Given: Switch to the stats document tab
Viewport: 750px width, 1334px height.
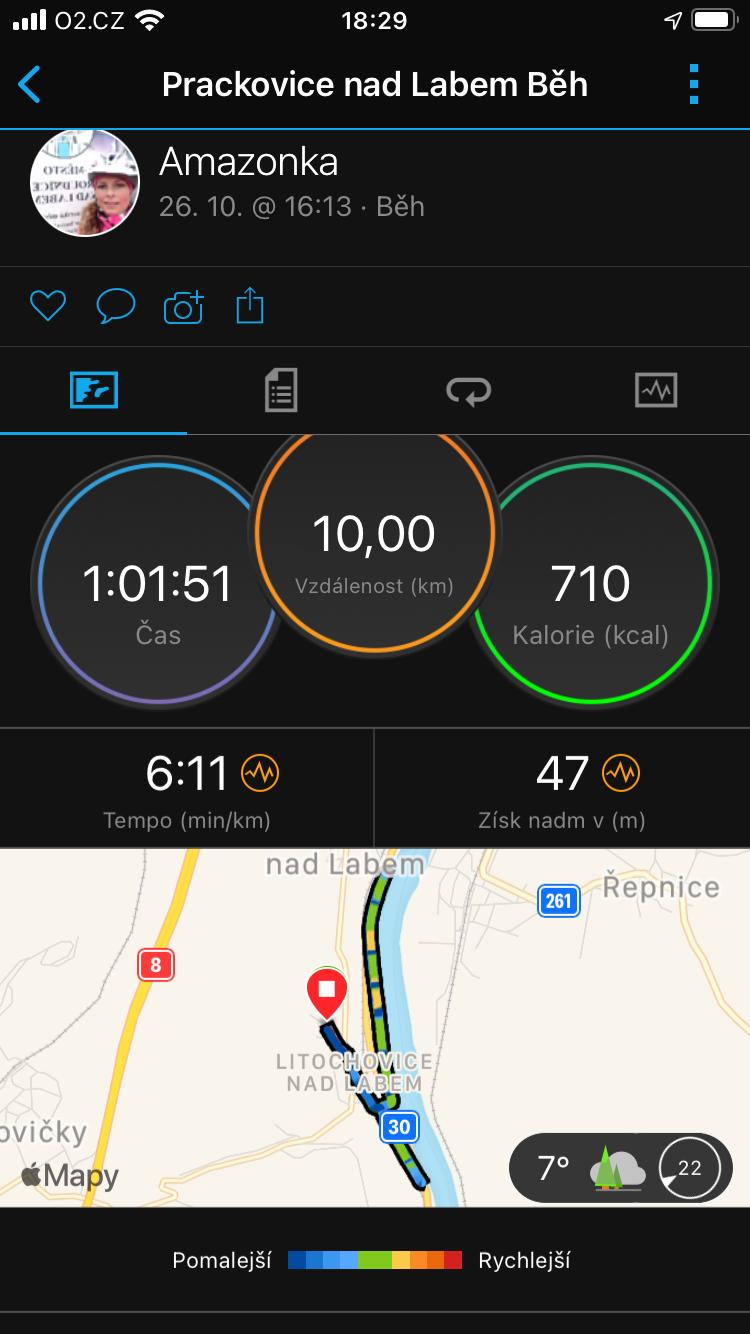Looking at the screenshot, I should (281, 390).
